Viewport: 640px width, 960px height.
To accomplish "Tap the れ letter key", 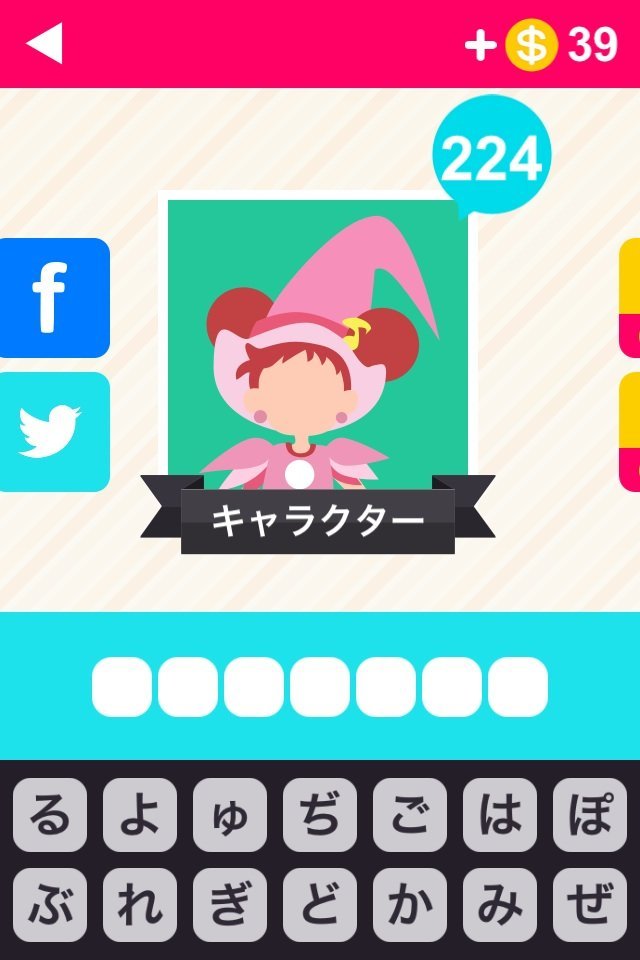I will [140, 905].
